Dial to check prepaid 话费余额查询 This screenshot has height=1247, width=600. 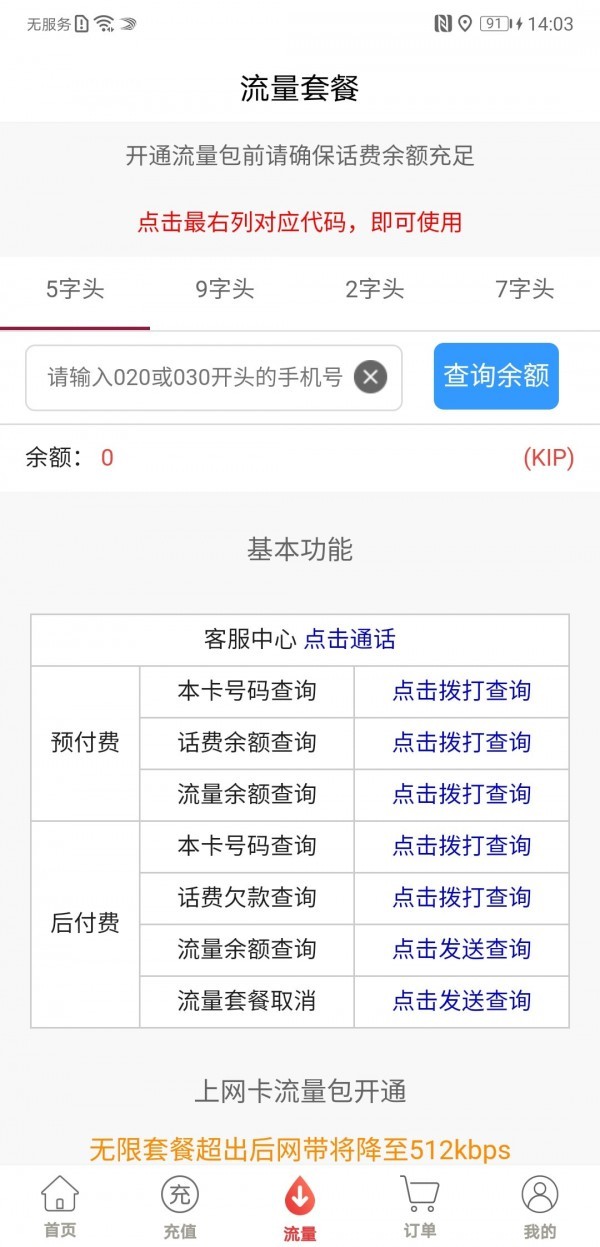point(461,743)
